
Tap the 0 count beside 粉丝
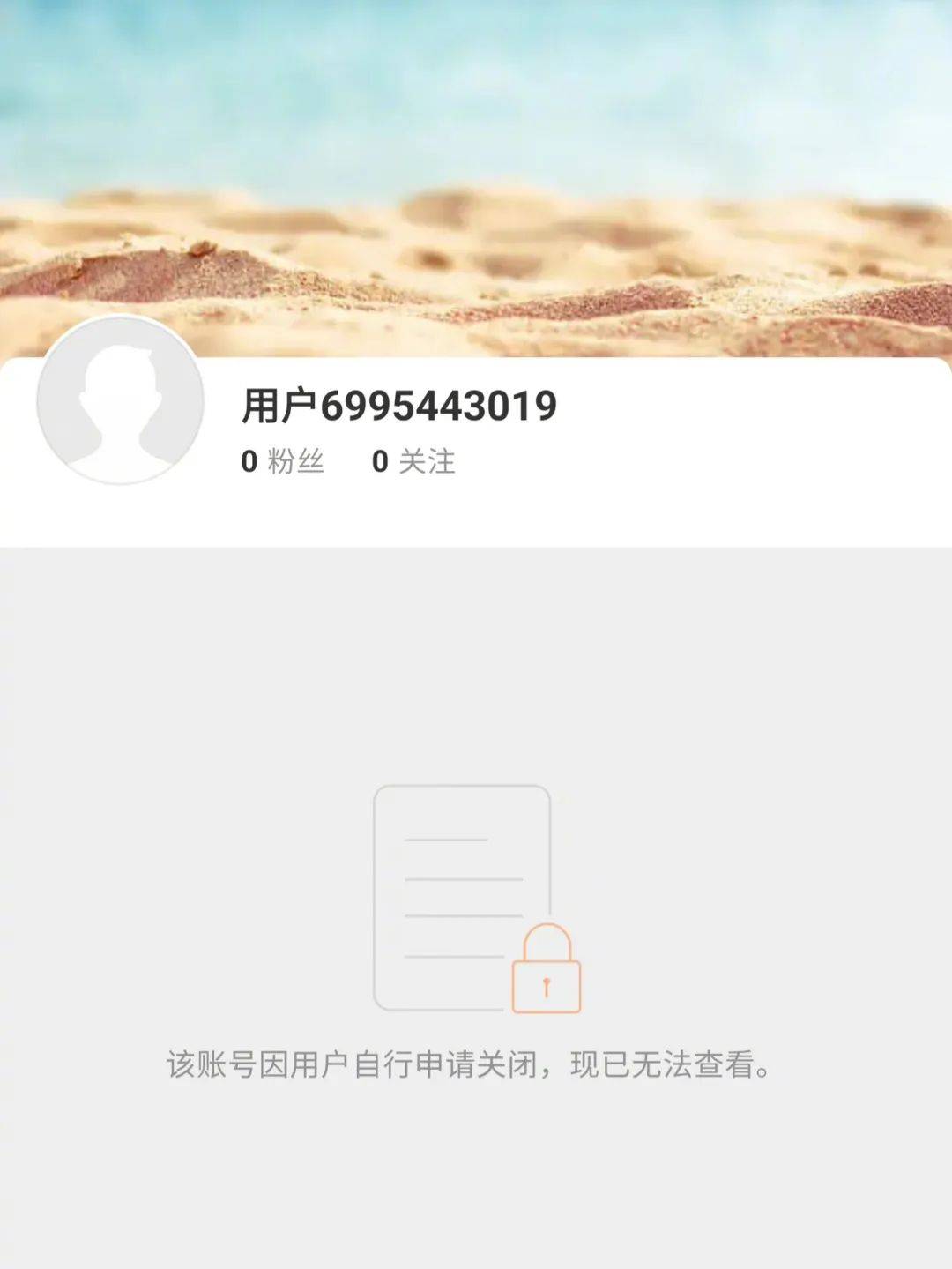[249, 459]
